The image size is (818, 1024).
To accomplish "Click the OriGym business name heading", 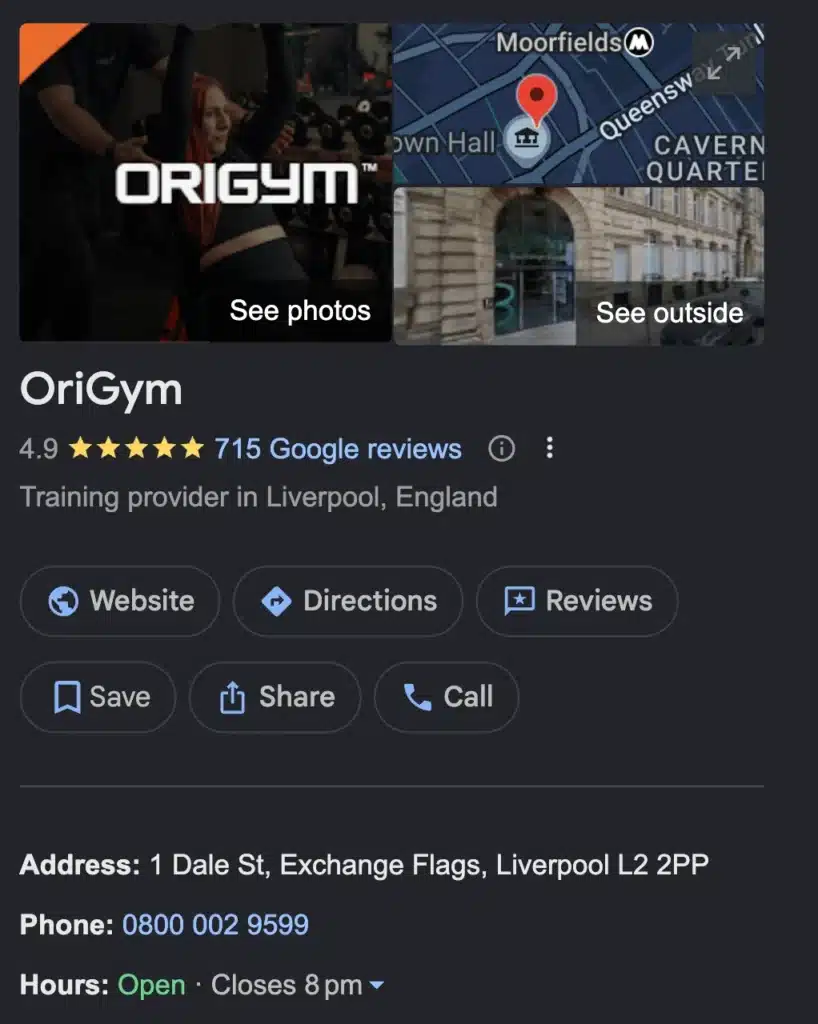I will pos(99,390).
